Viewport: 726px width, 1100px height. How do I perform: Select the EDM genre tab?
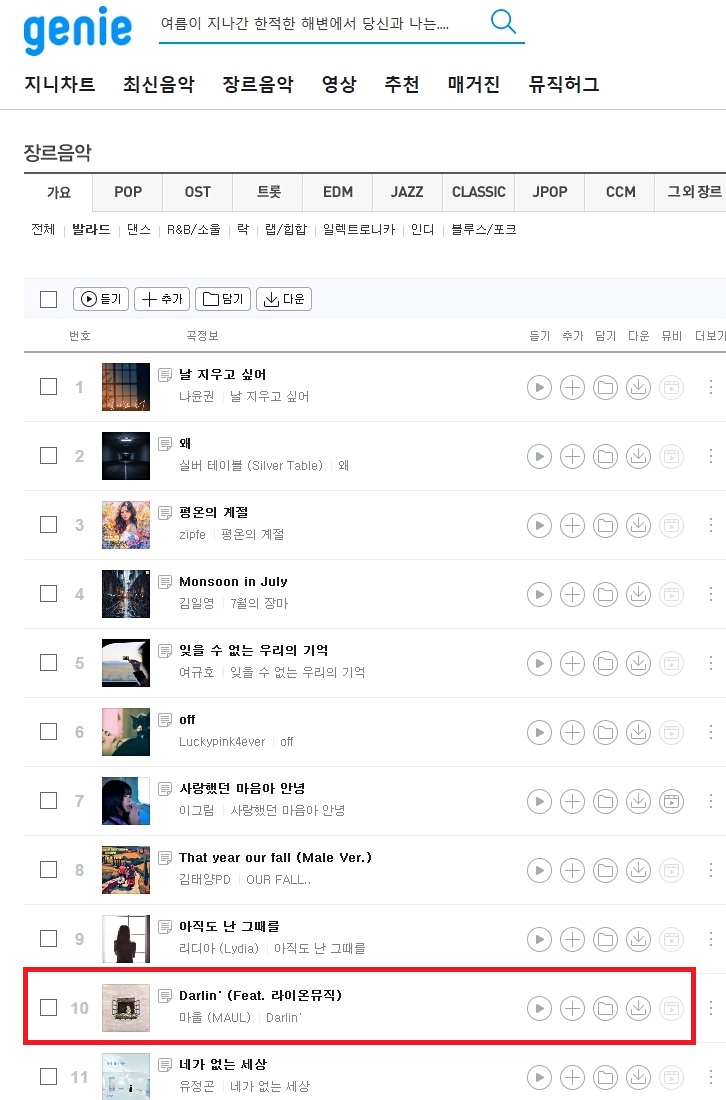pos(338,192)
